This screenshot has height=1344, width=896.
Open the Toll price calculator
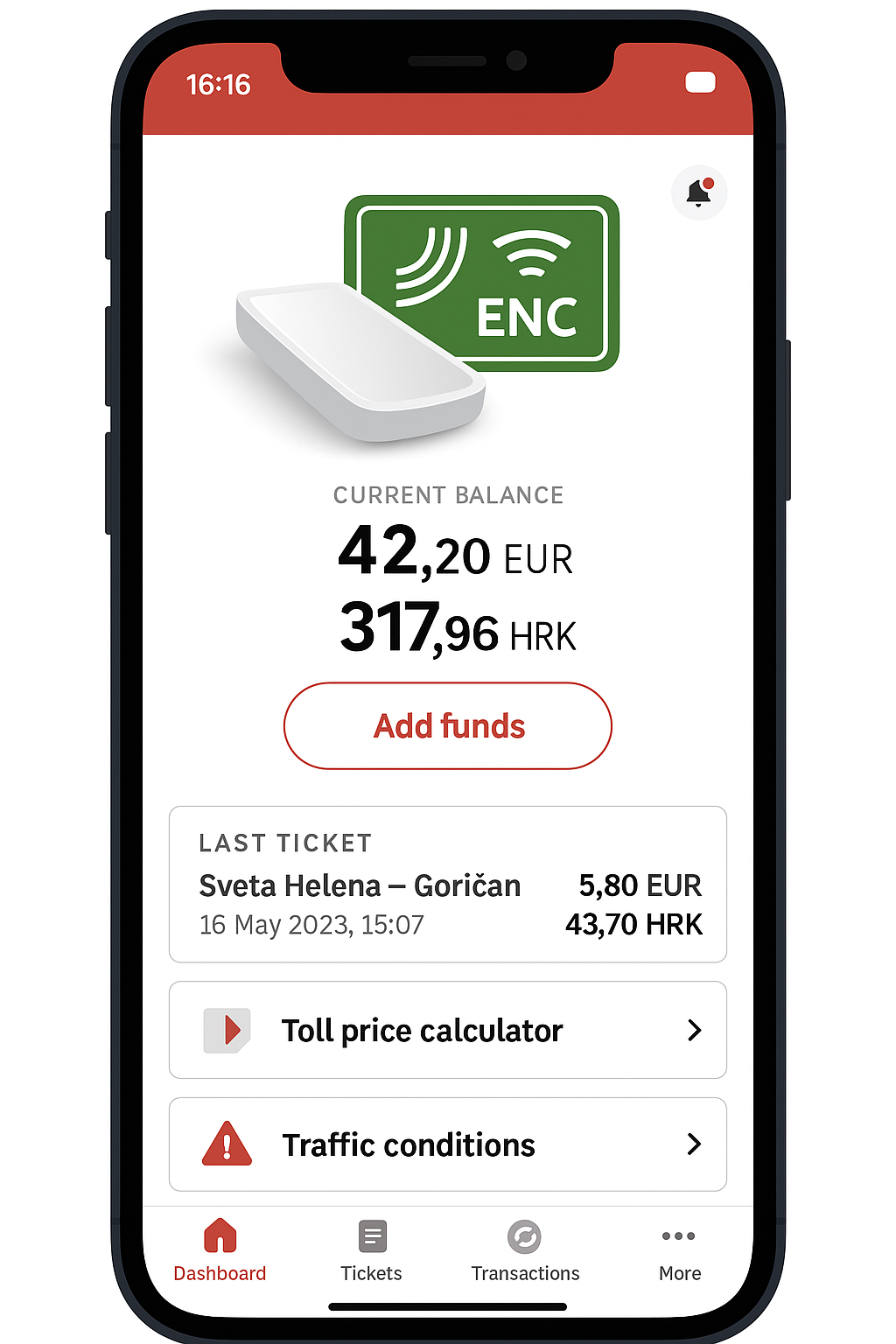click(448, 1030)
